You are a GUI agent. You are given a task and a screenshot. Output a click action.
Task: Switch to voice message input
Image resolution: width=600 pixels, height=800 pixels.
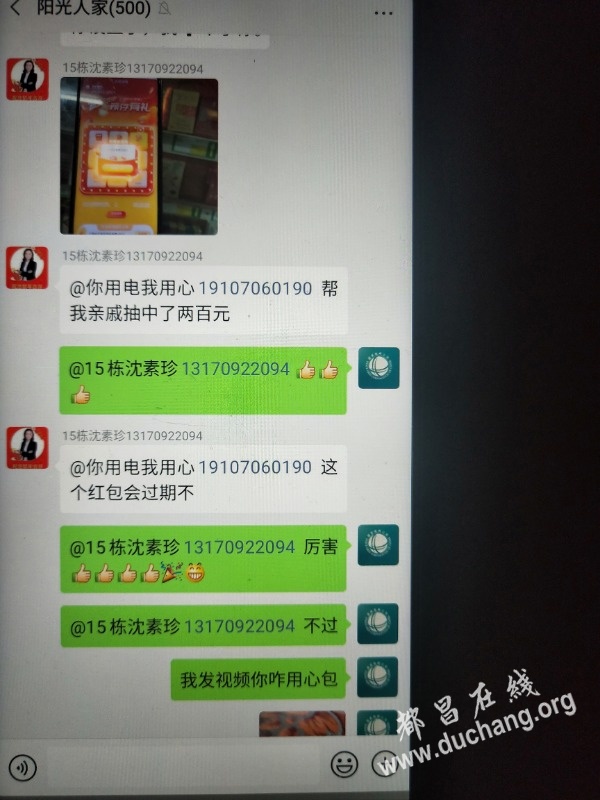pyautogui.click(x=22, y=767)
